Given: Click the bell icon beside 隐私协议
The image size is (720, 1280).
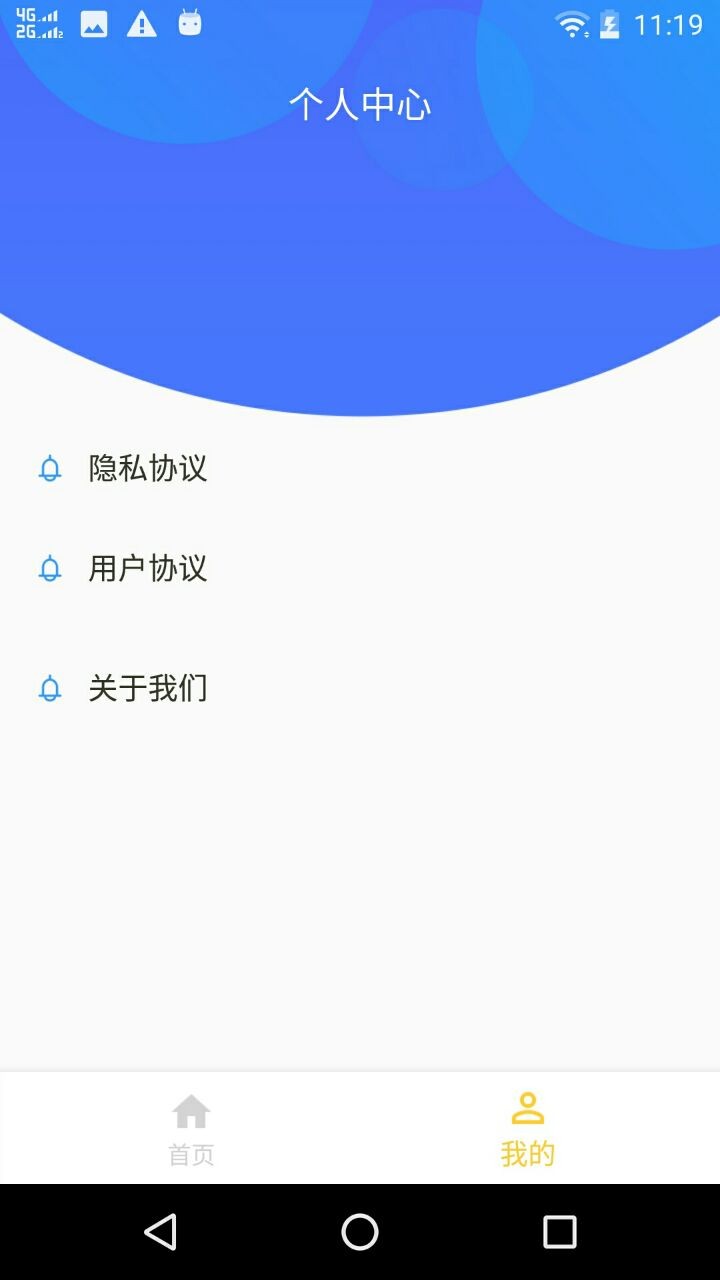Looking at the screenshot, I should click(x=48, y=469).
